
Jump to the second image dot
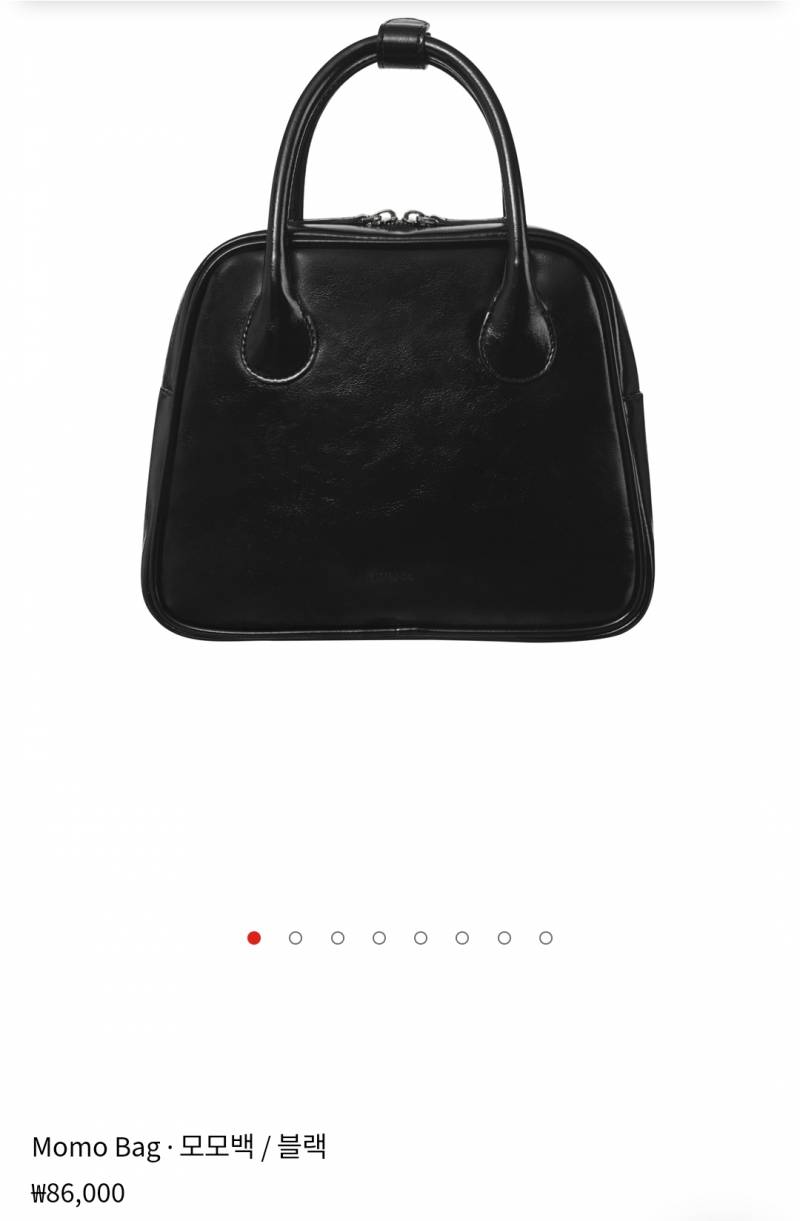click(295, 938)
